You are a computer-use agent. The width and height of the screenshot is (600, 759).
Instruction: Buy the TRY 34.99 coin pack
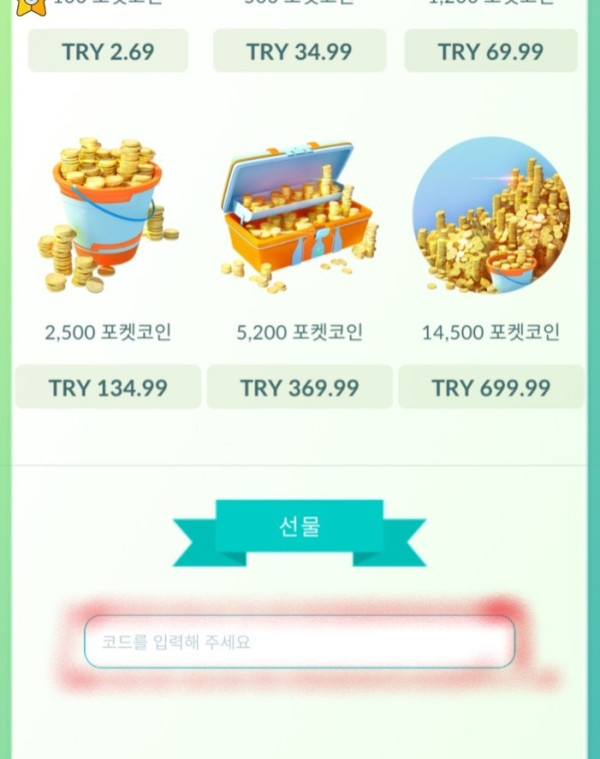299,51
